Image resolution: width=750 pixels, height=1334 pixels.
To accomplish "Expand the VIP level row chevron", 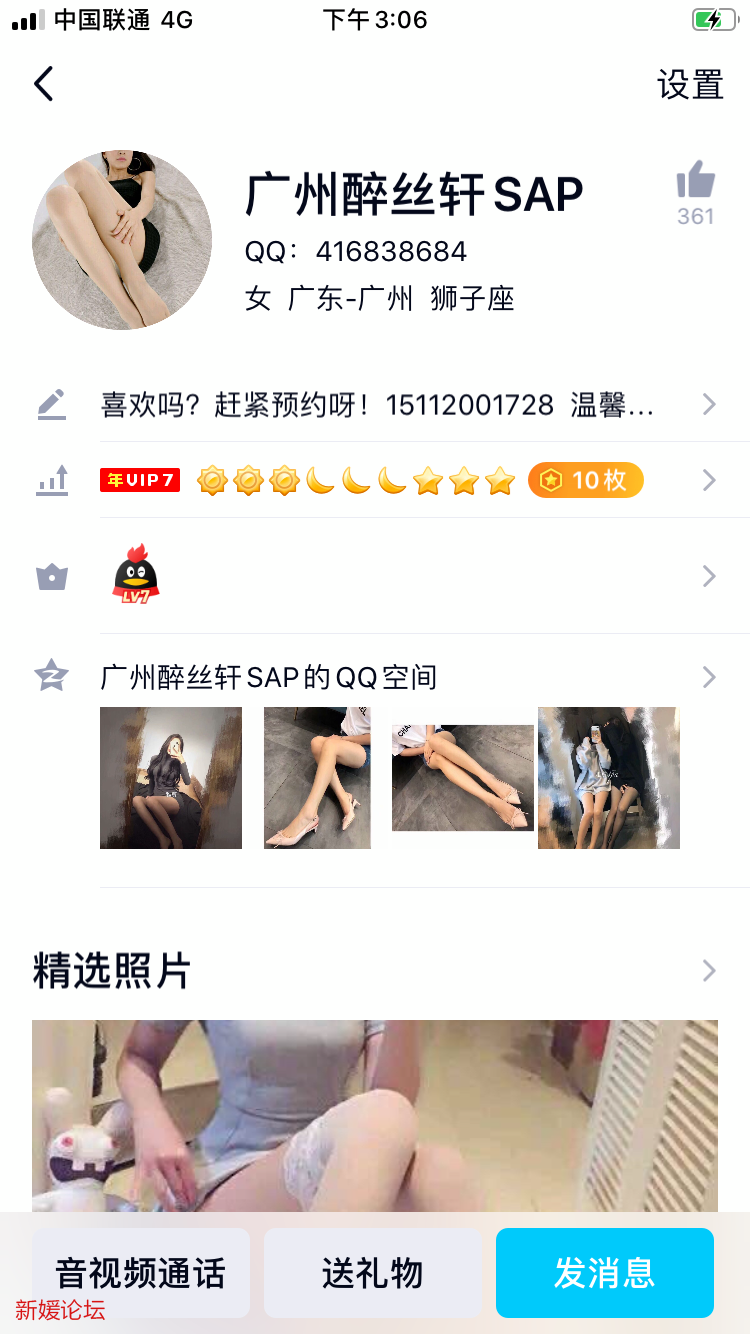I will tap(709, 480).
